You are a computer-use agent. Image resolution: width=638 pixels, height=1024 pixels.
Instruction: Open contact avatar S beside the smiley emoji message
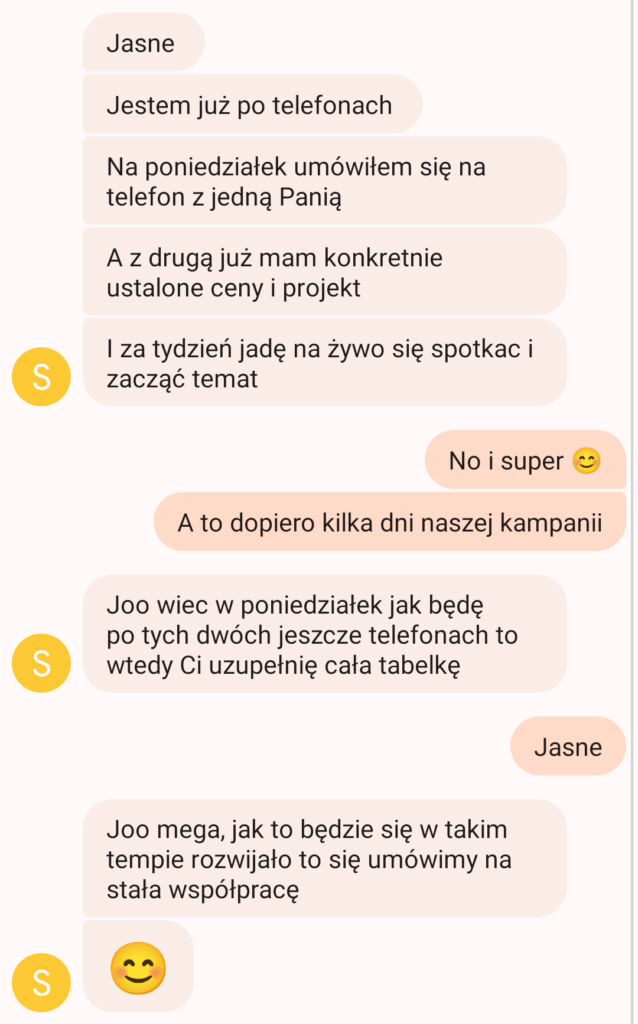[x=41, y=982]
